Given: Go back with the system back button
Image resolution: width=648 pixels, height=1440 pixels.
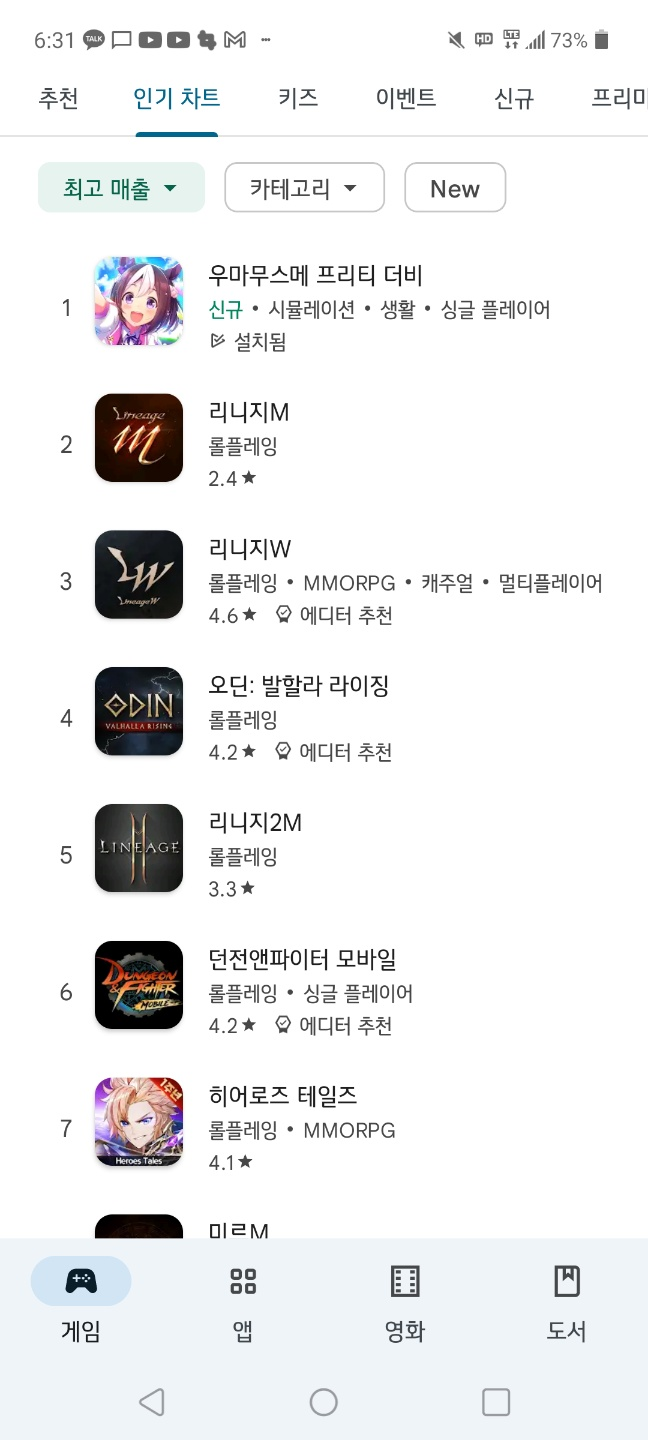Looking at the screenshot, I should click(152, 1402).
